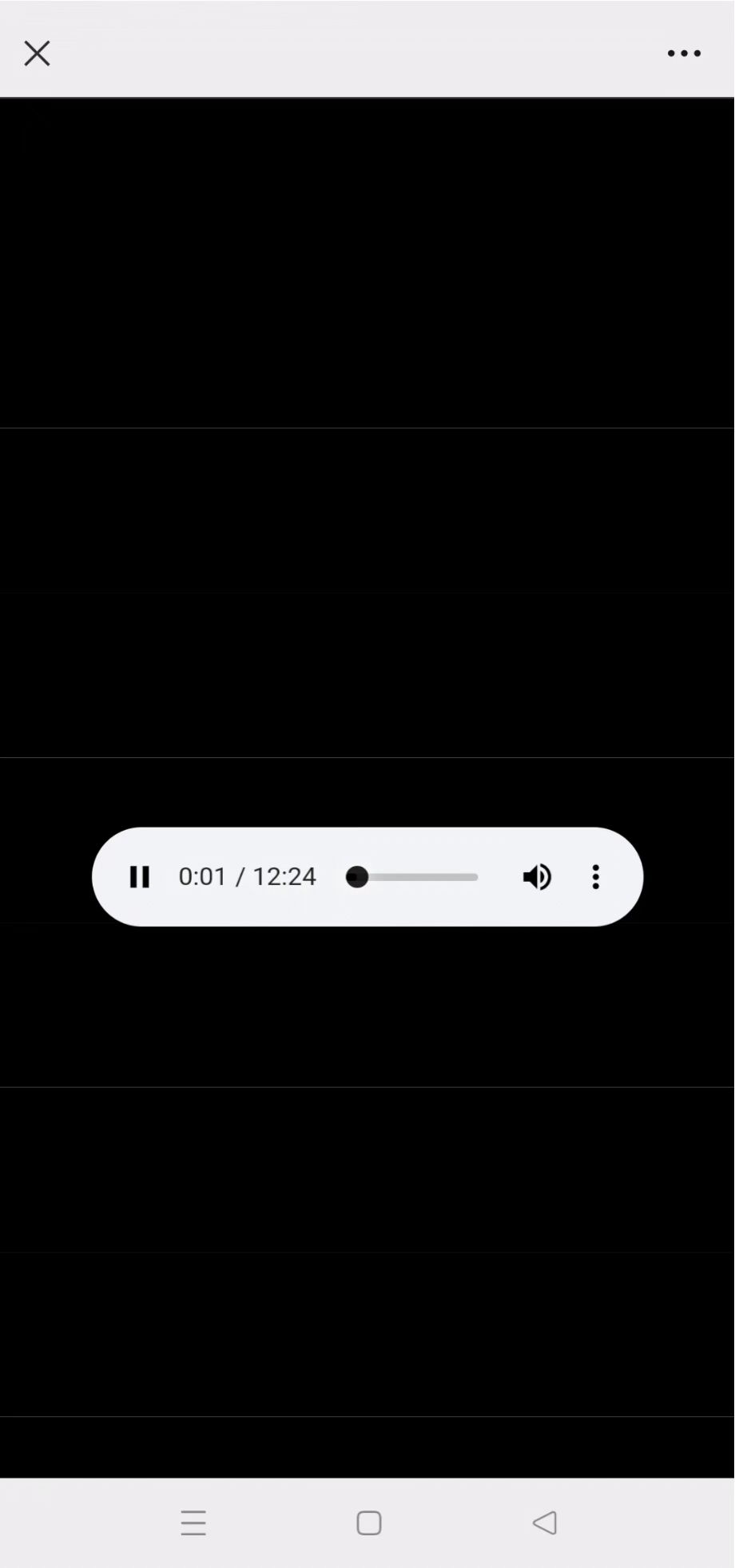This screenshot has width=735, height=1568.
Task: Open the top-right three-dot menu
Action: click(685, 54)
